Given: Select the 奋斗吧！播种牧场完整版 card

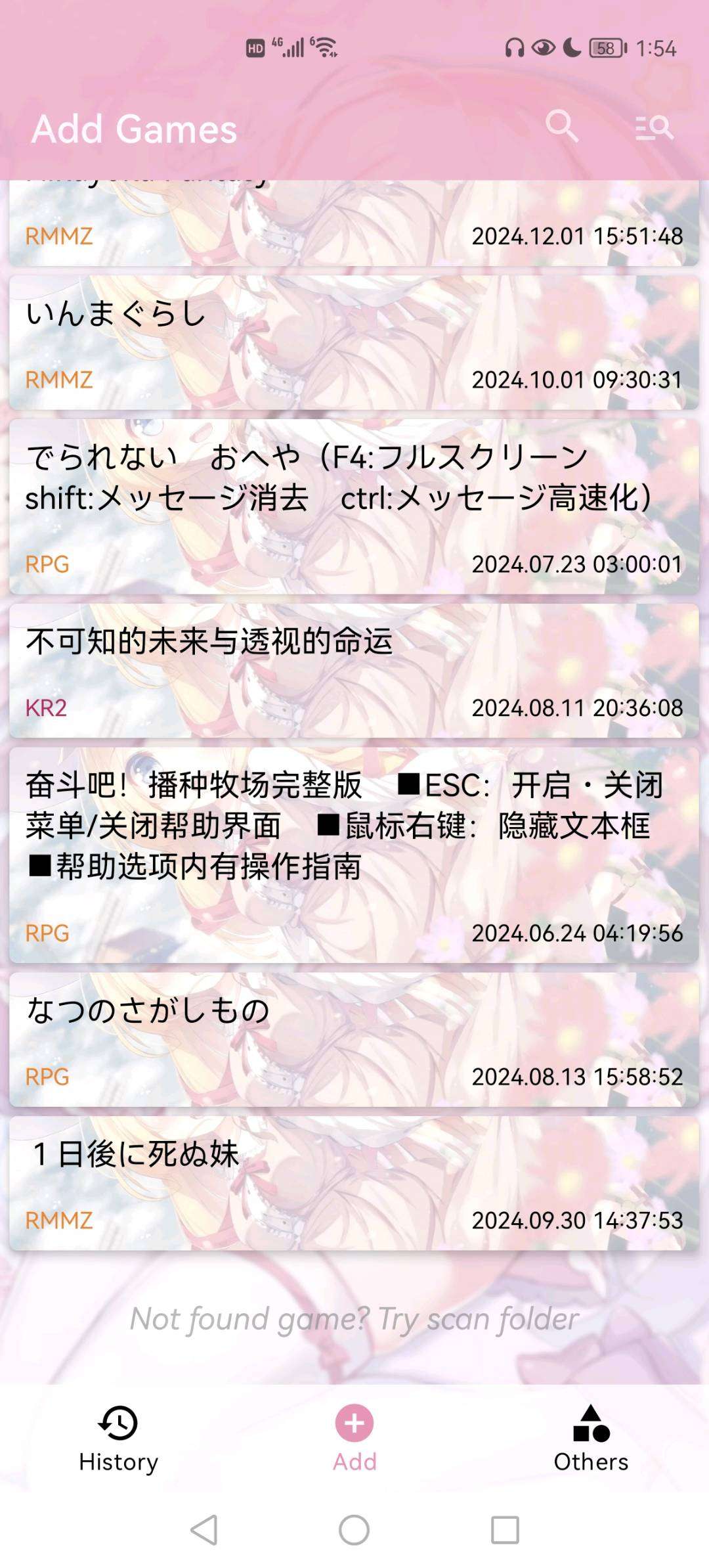Looking at the screenshot, I should click(x=354, y=855).
